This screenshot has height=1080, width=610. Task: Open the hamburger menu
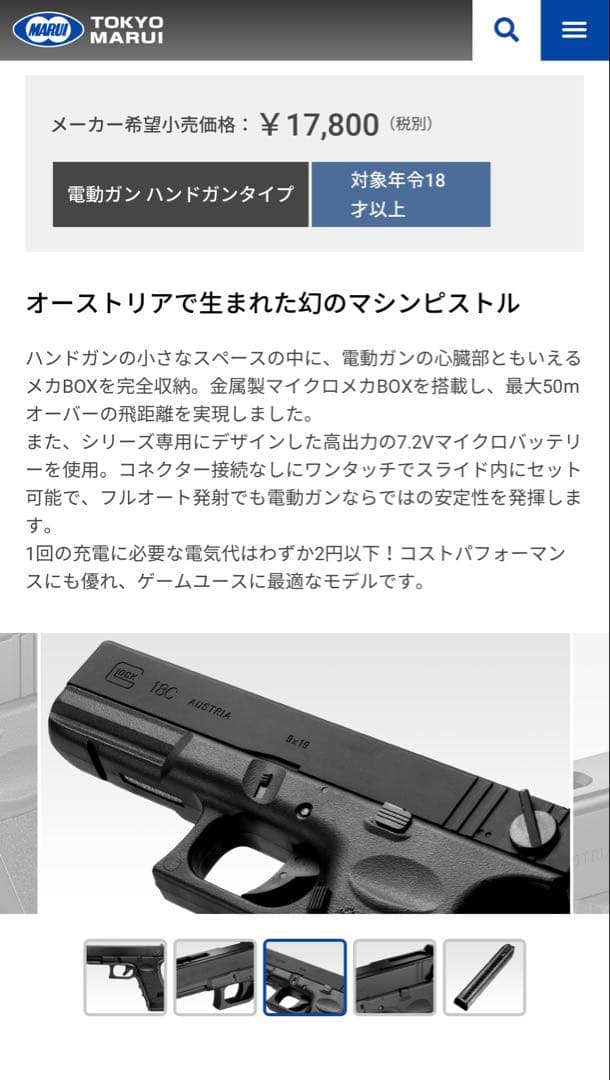[574, 30]
